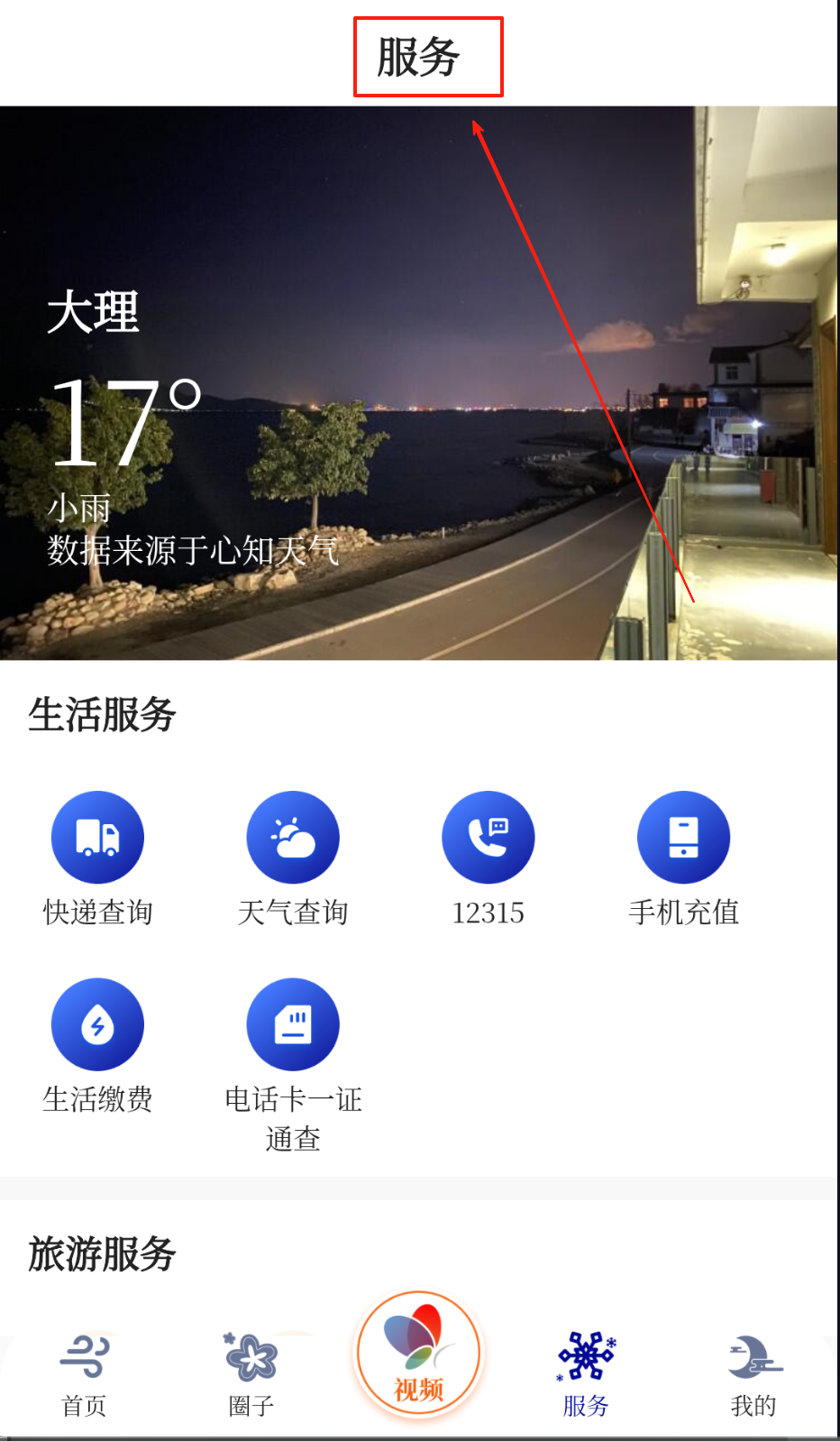Open 天气查询 weather lookup
Viewport: 840px width, 1441px height.
293,838
